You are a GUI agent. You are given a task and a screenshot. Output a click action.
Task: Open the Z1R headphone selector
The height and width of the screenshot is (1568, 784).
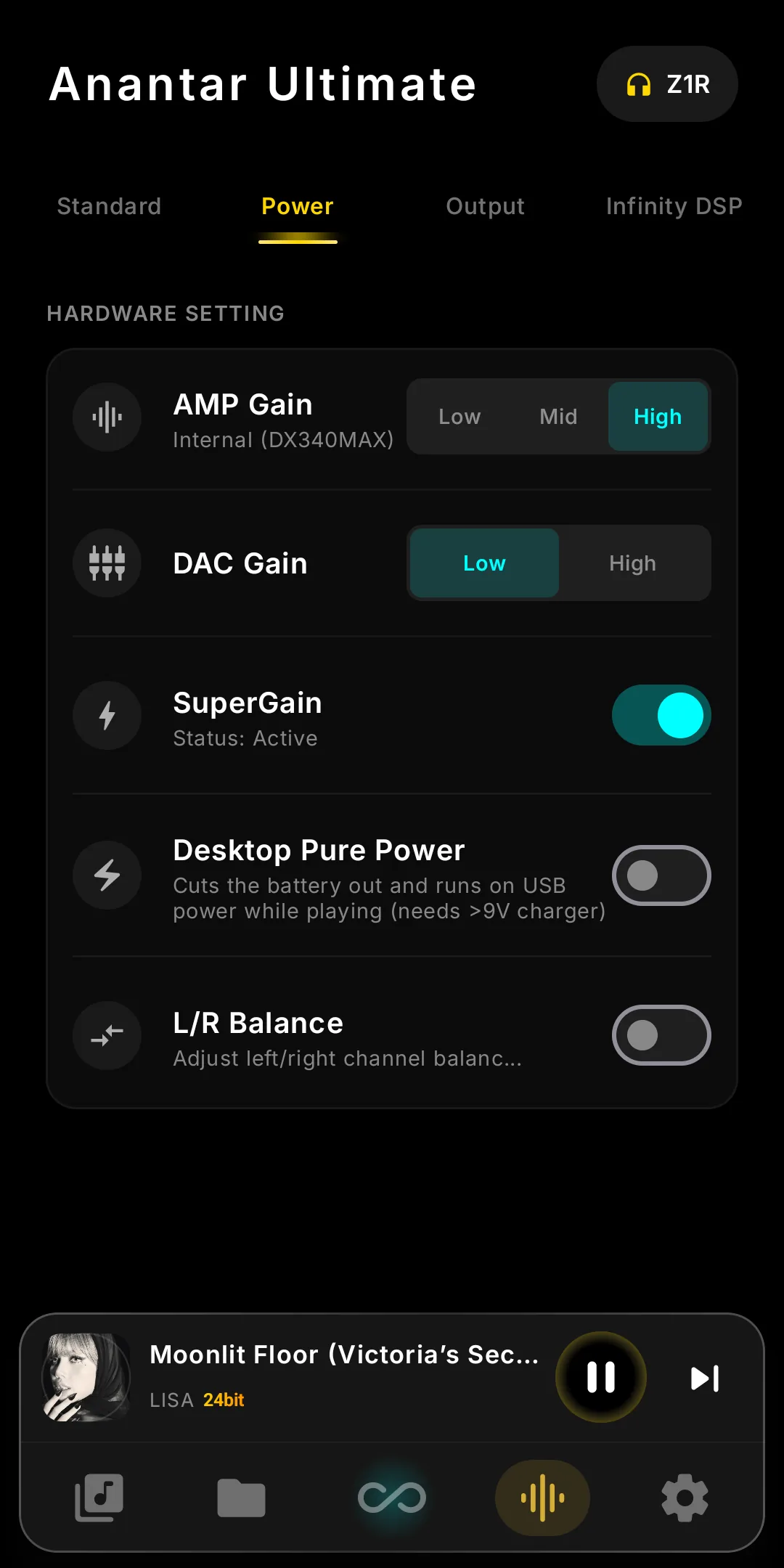667,84
